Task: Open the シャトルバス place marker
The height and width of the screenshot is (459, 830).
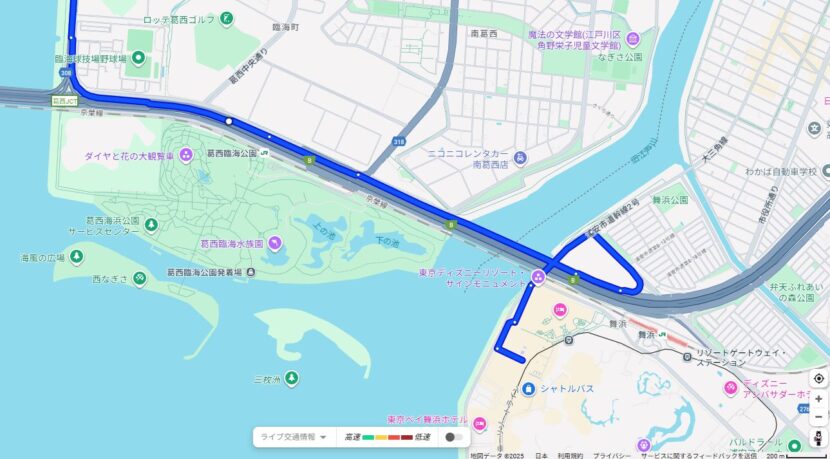Action: (x=526, y=388)
